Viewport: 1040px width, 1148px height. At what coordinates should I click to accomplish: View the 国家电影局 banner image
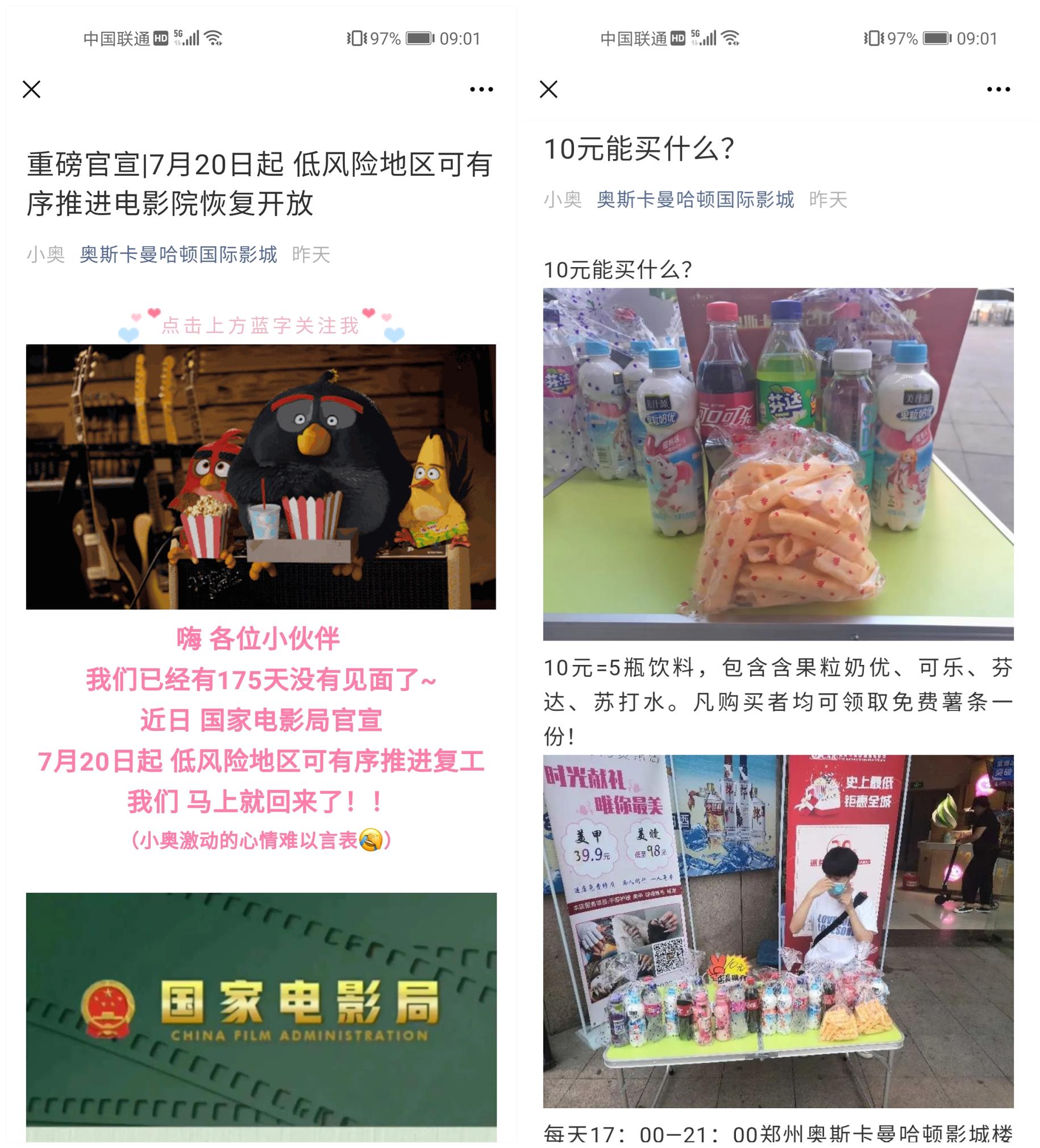261,1017
